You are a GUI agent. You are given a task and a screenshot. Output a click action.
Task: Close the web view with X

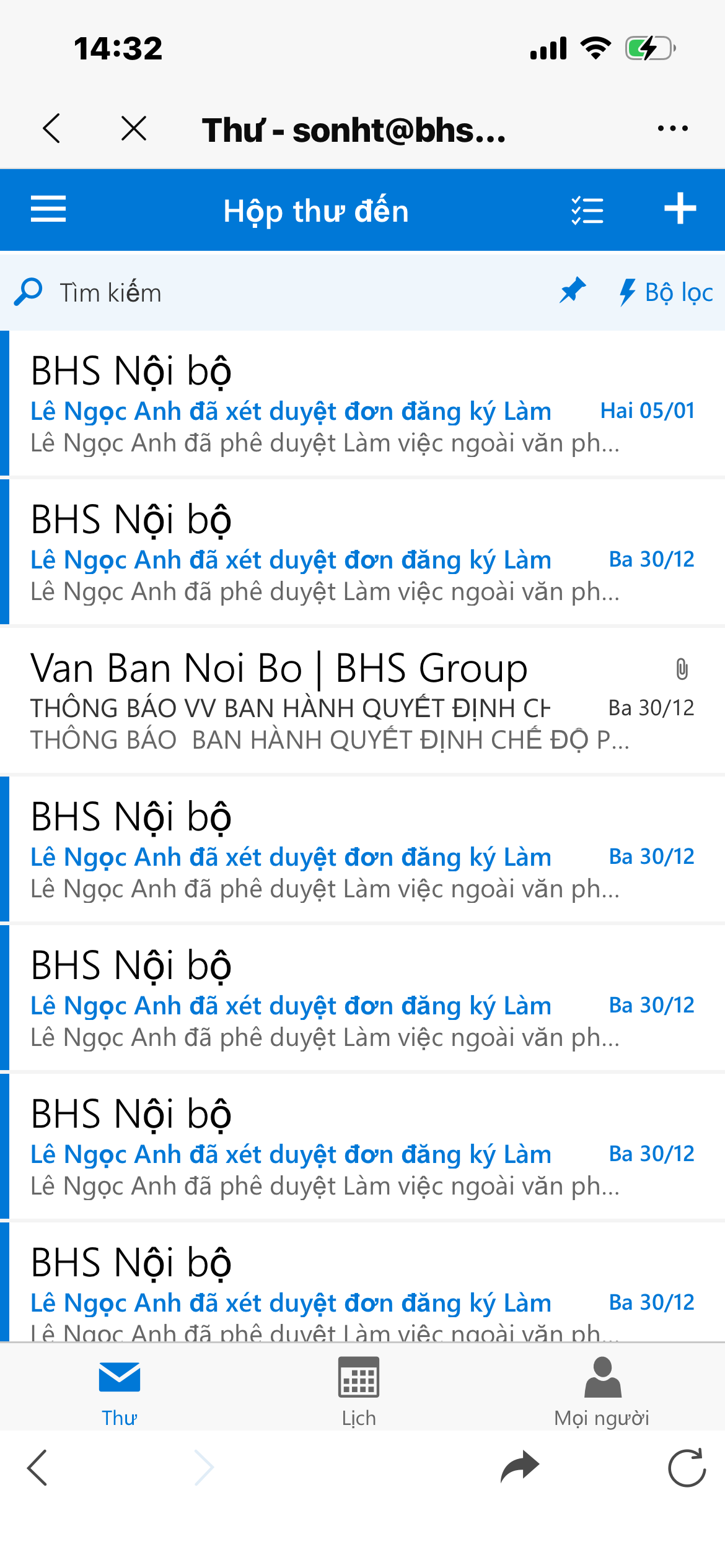134,129
